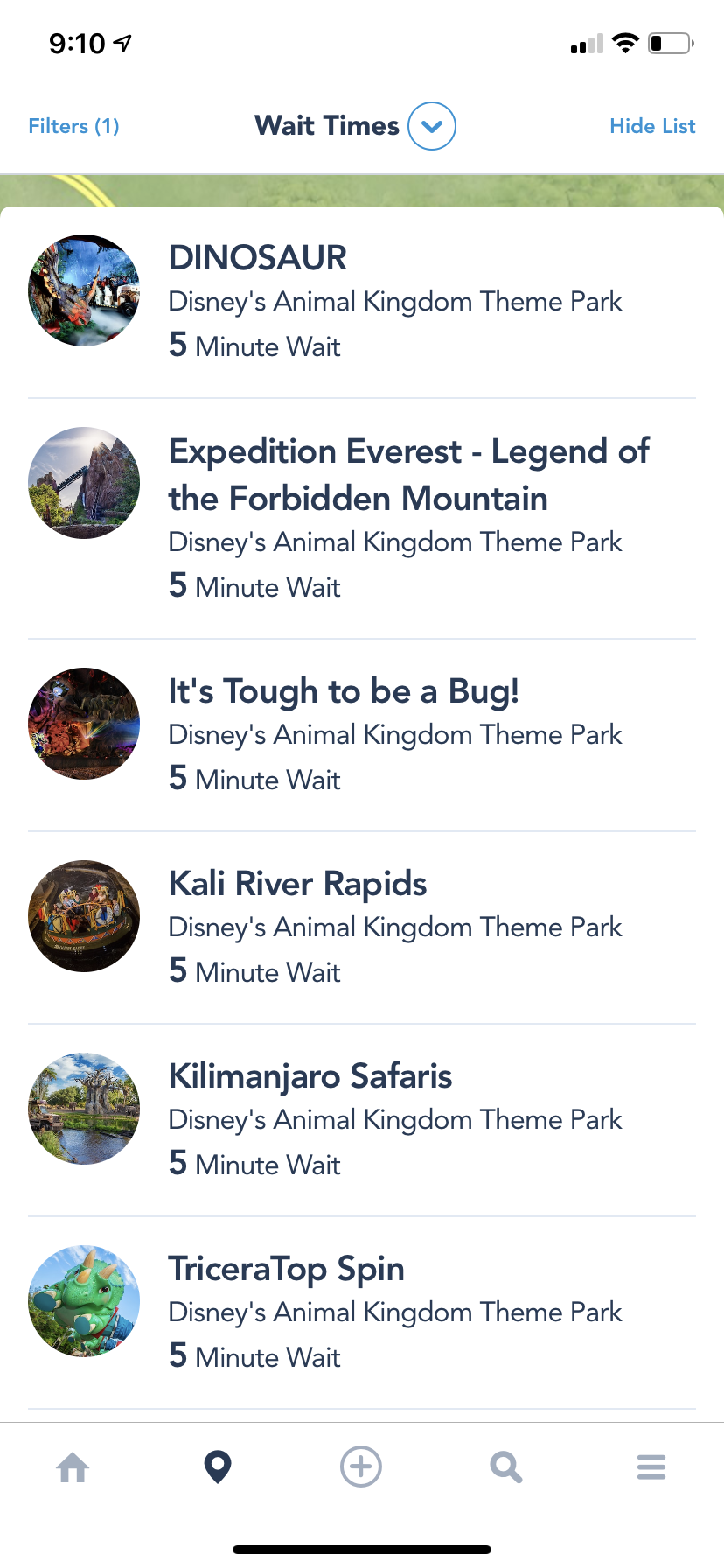
Task: Tap Hide List to show map
Action: [652, 126]
